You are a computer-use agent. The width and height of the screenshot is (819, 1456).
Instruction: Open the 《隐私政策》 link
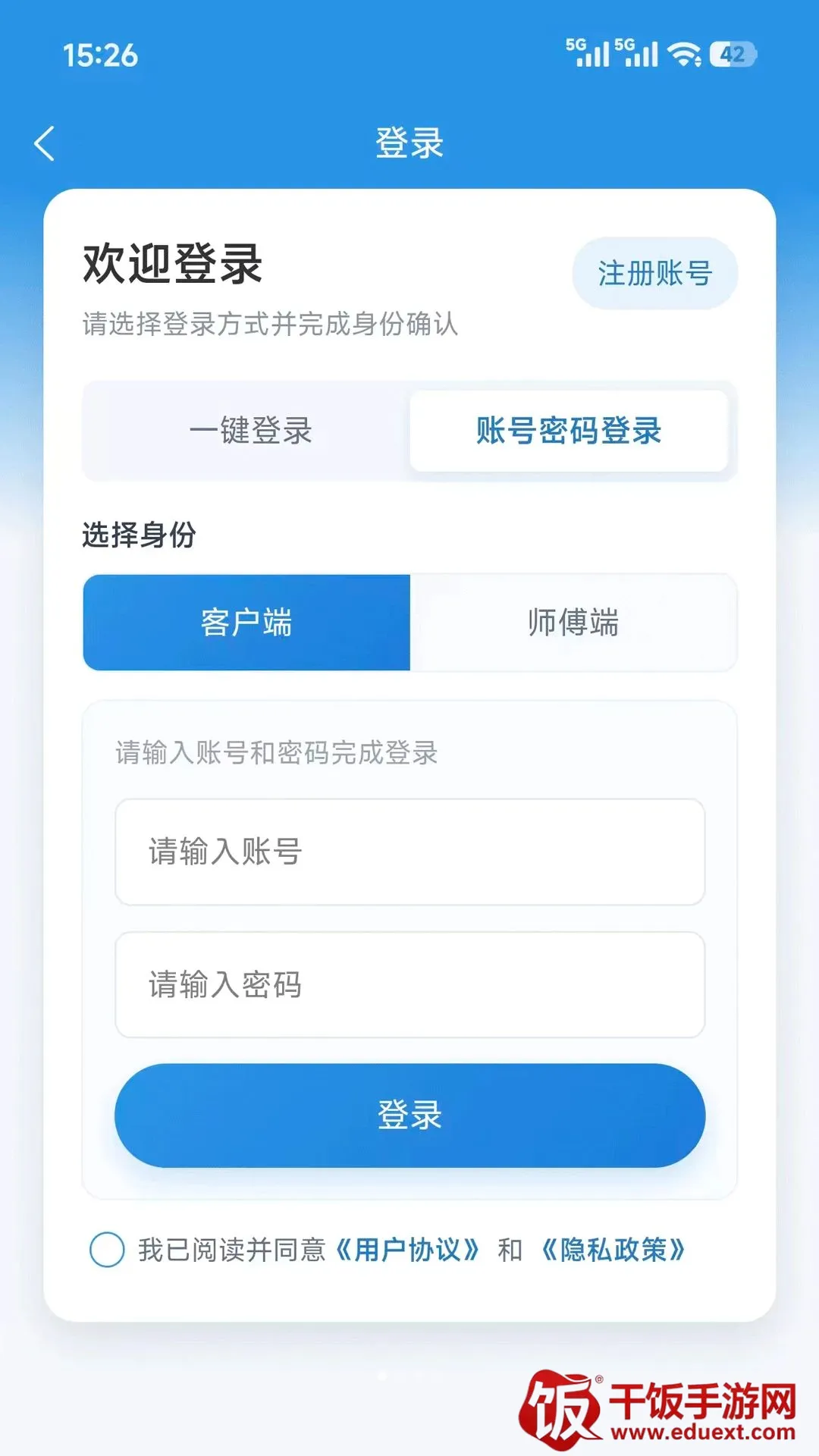(613, 1250)
